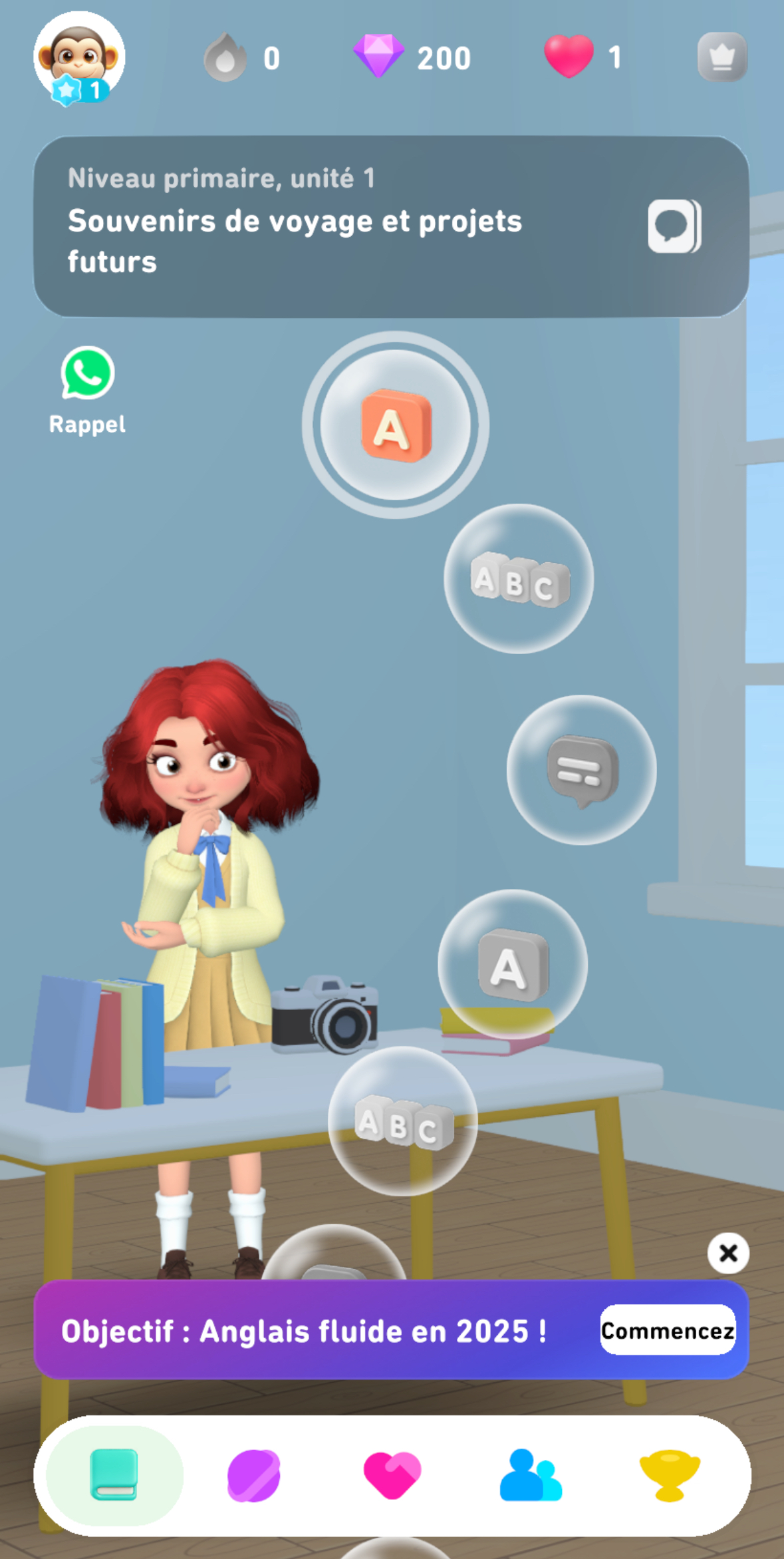Open the premium crown icon
The height and width of the screenshot is (1559, 784).
point(721,57)
